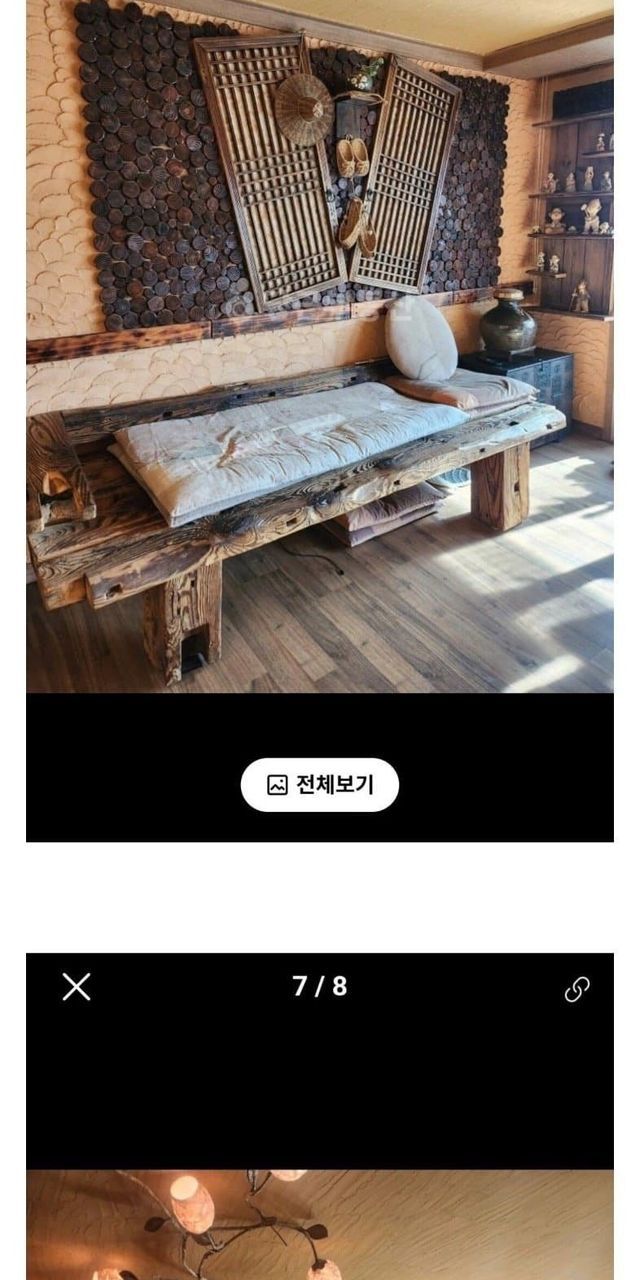Copy the link using the chain icon
Viewport: 640px width, 1280px height.
tap(577, 989)
